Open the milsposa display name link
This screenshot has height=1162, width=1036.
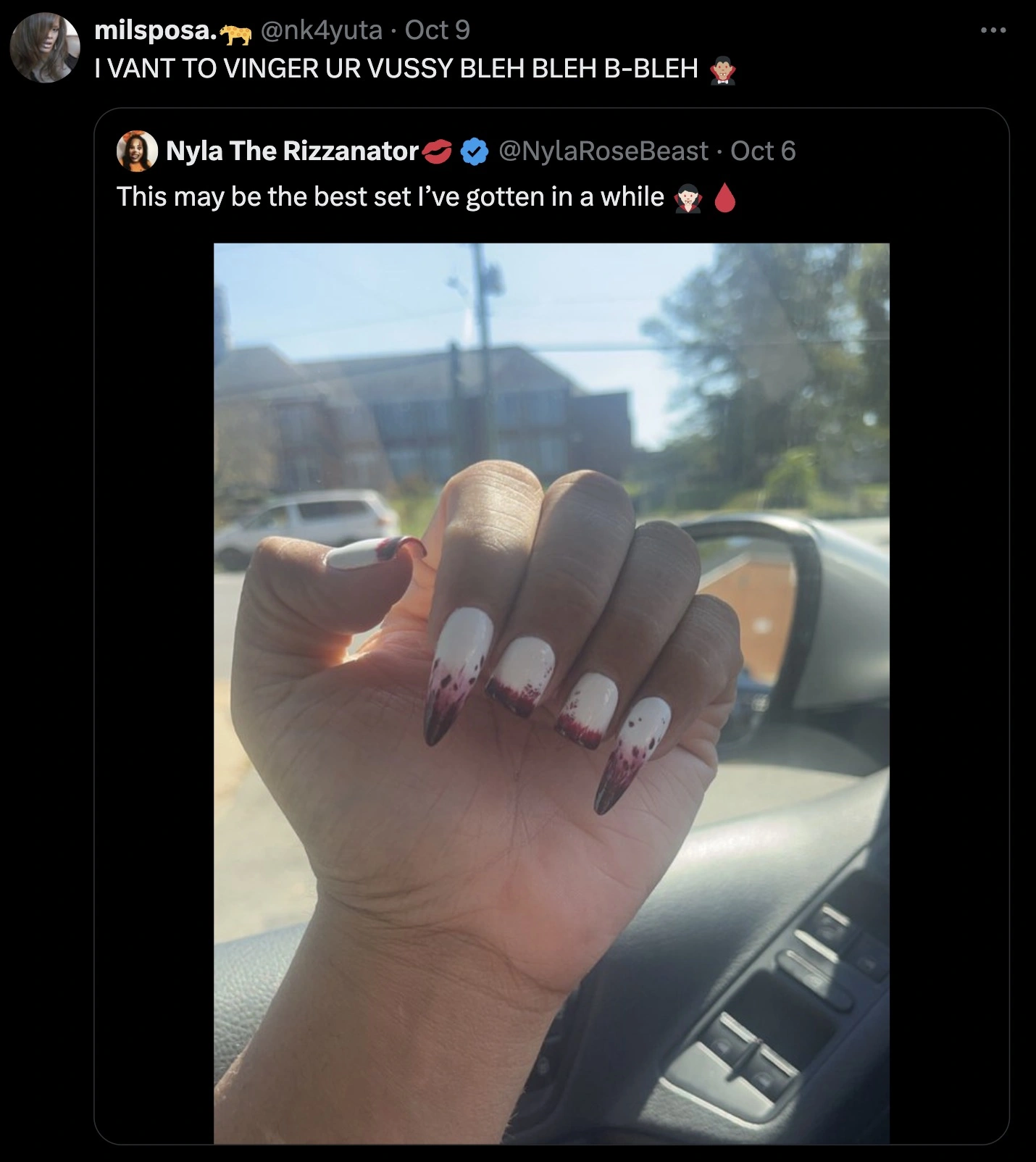point(156,30)
